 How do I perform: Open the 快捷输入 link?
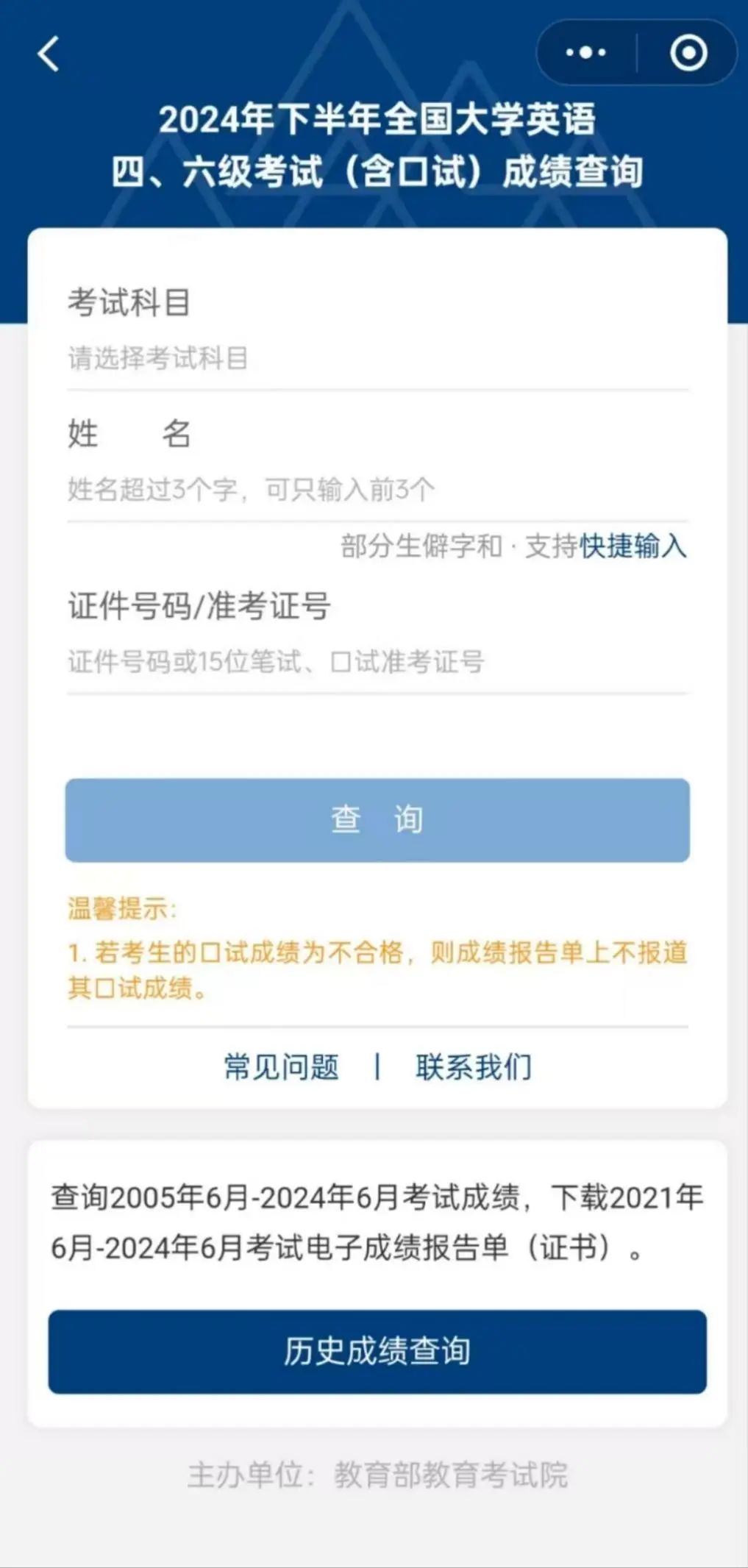(x=633, y=546)
